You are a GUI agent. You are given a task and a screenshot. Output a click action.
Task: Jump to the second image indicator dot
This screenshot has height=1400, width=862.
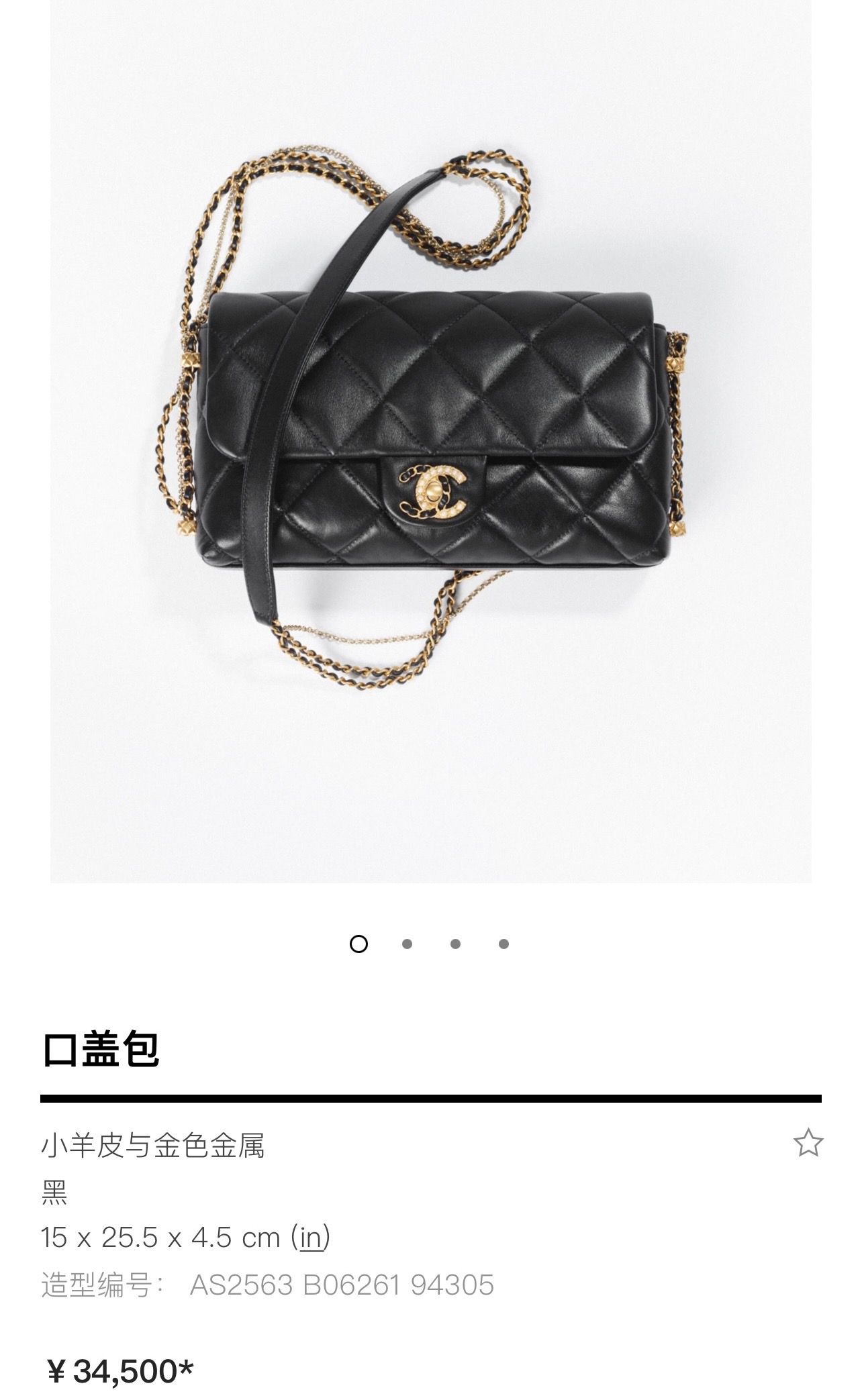(407, 944)
